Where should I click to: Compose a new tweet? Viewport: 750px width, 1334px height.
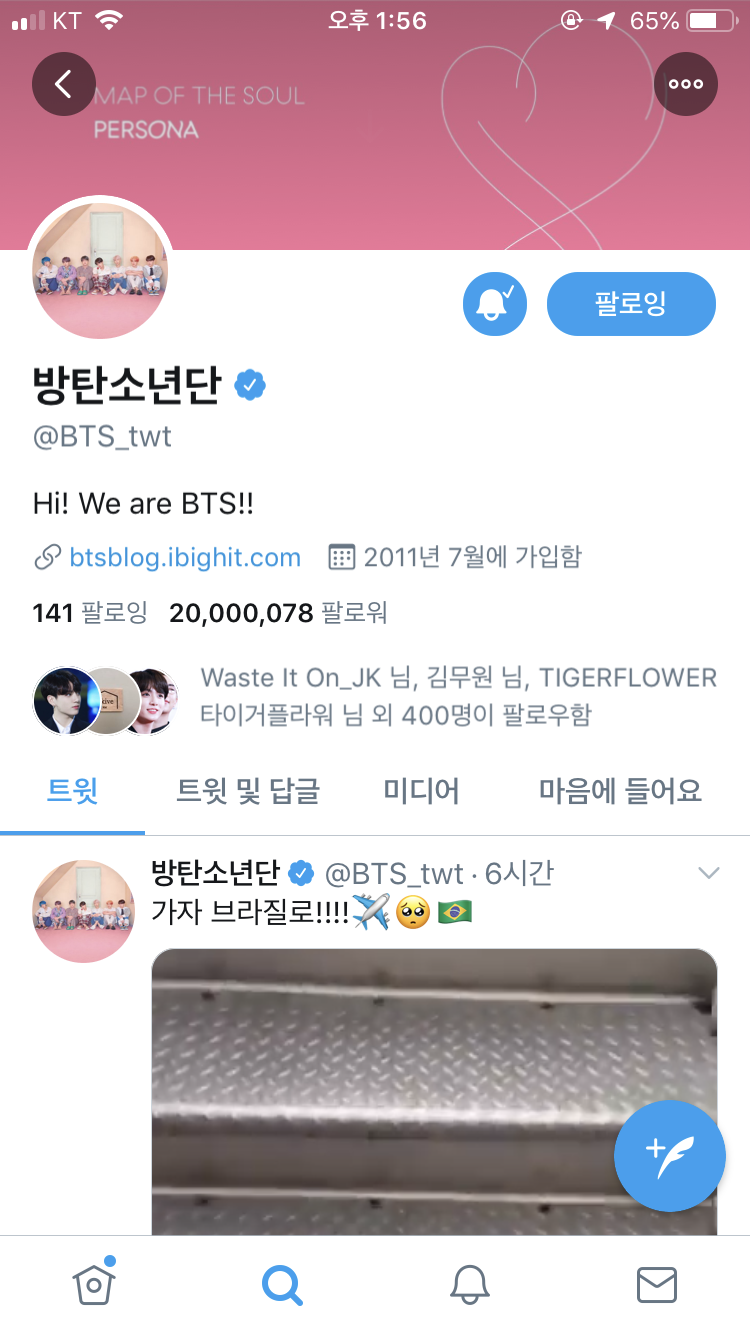click(669, 1156)
